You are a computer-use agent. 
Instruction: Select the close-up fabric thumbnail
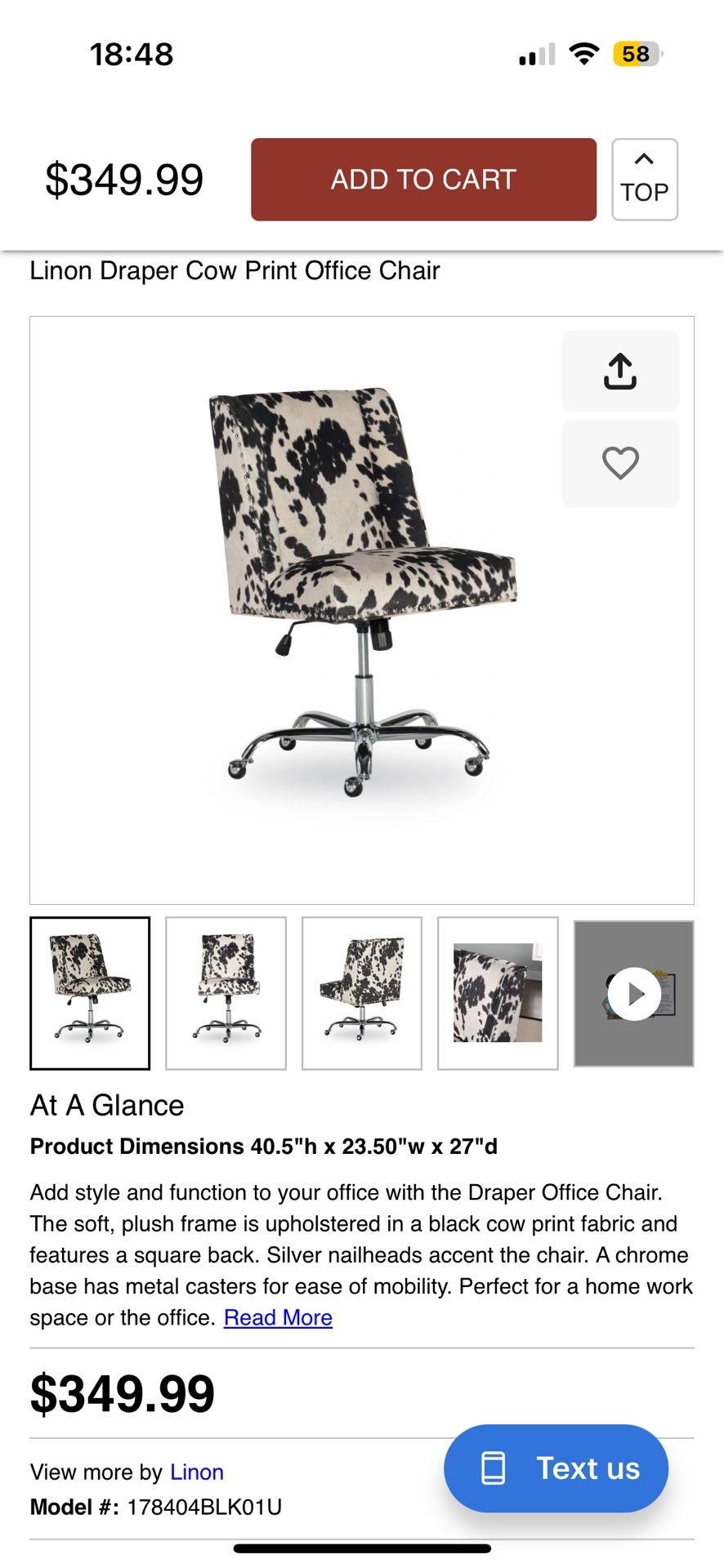(x=498, y=994)
